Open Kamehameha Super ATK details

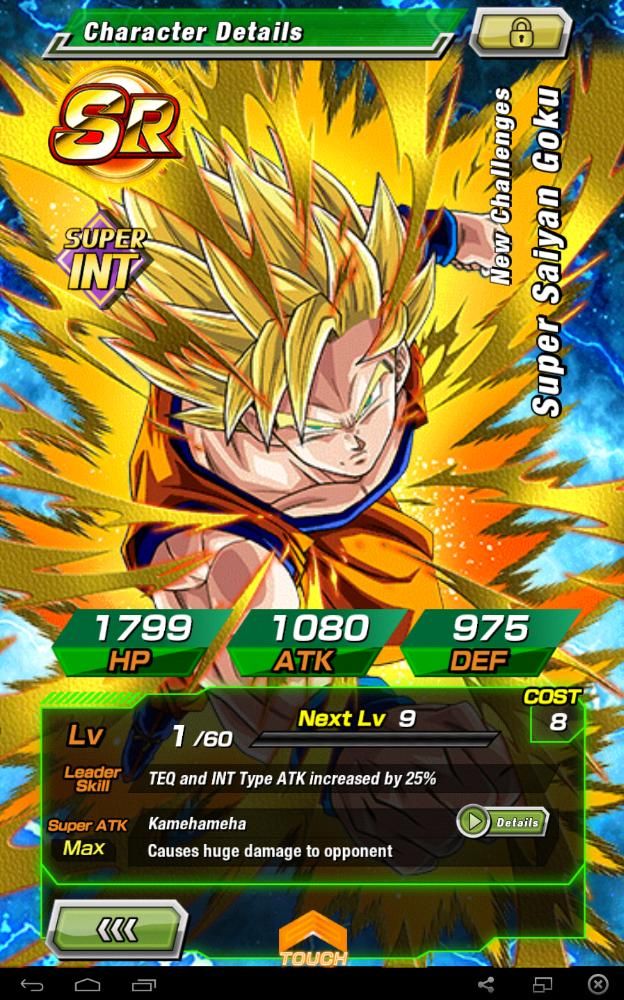click(x=503, y=822)
